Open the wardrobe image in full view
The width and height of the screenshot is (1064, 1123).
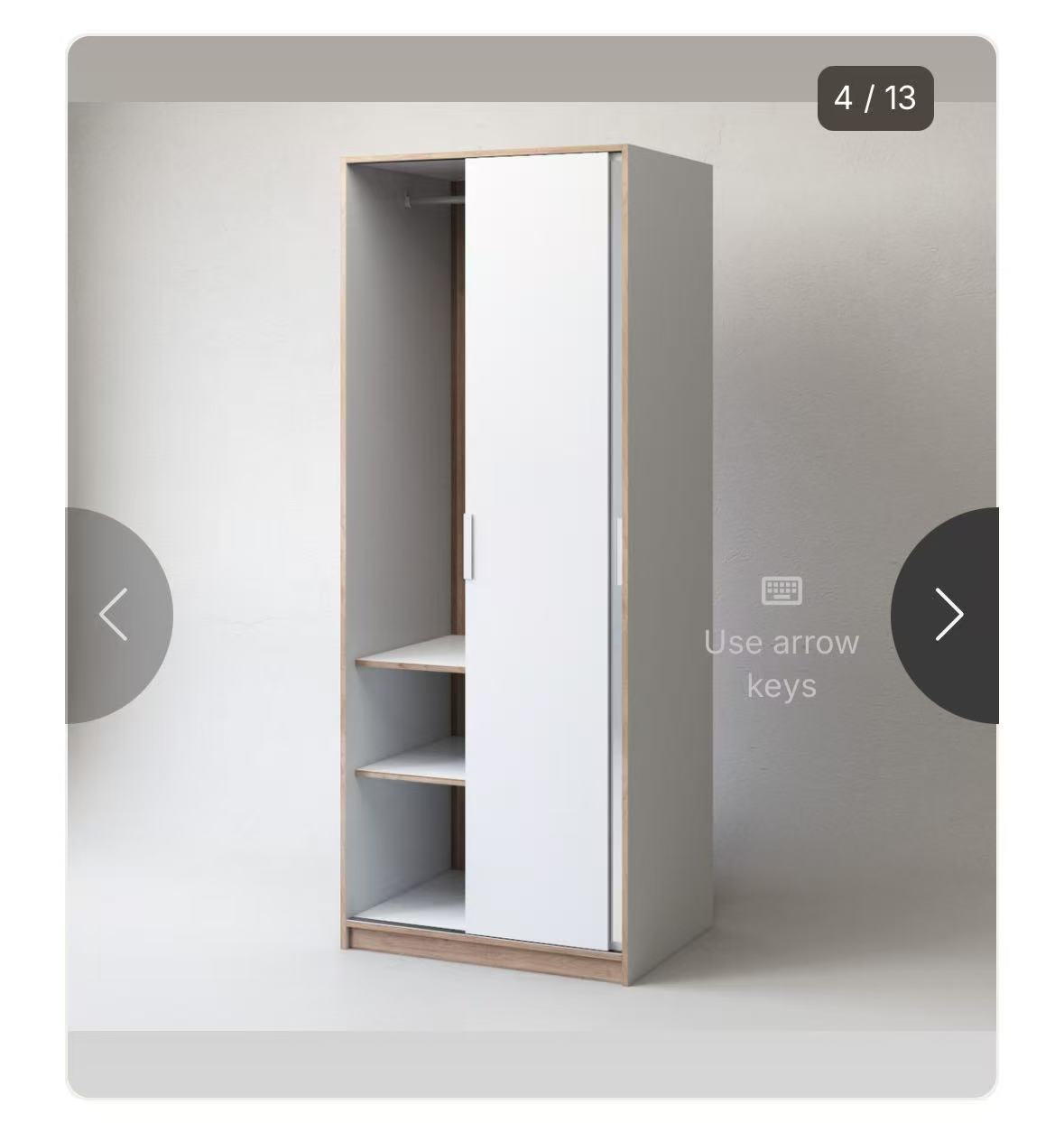(531, 451)
